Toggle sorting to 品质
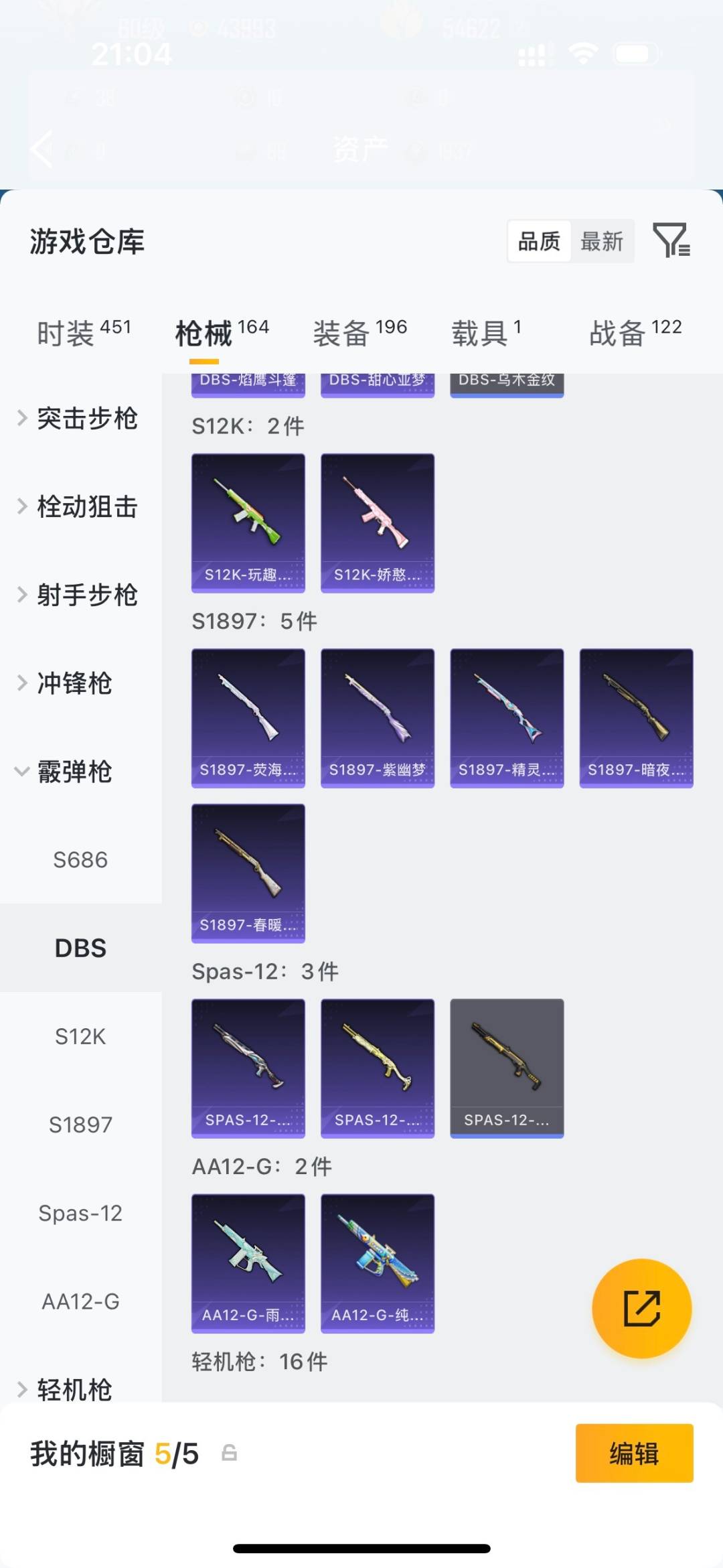This screenshot has width=723, height=1568. pos(539,242)
